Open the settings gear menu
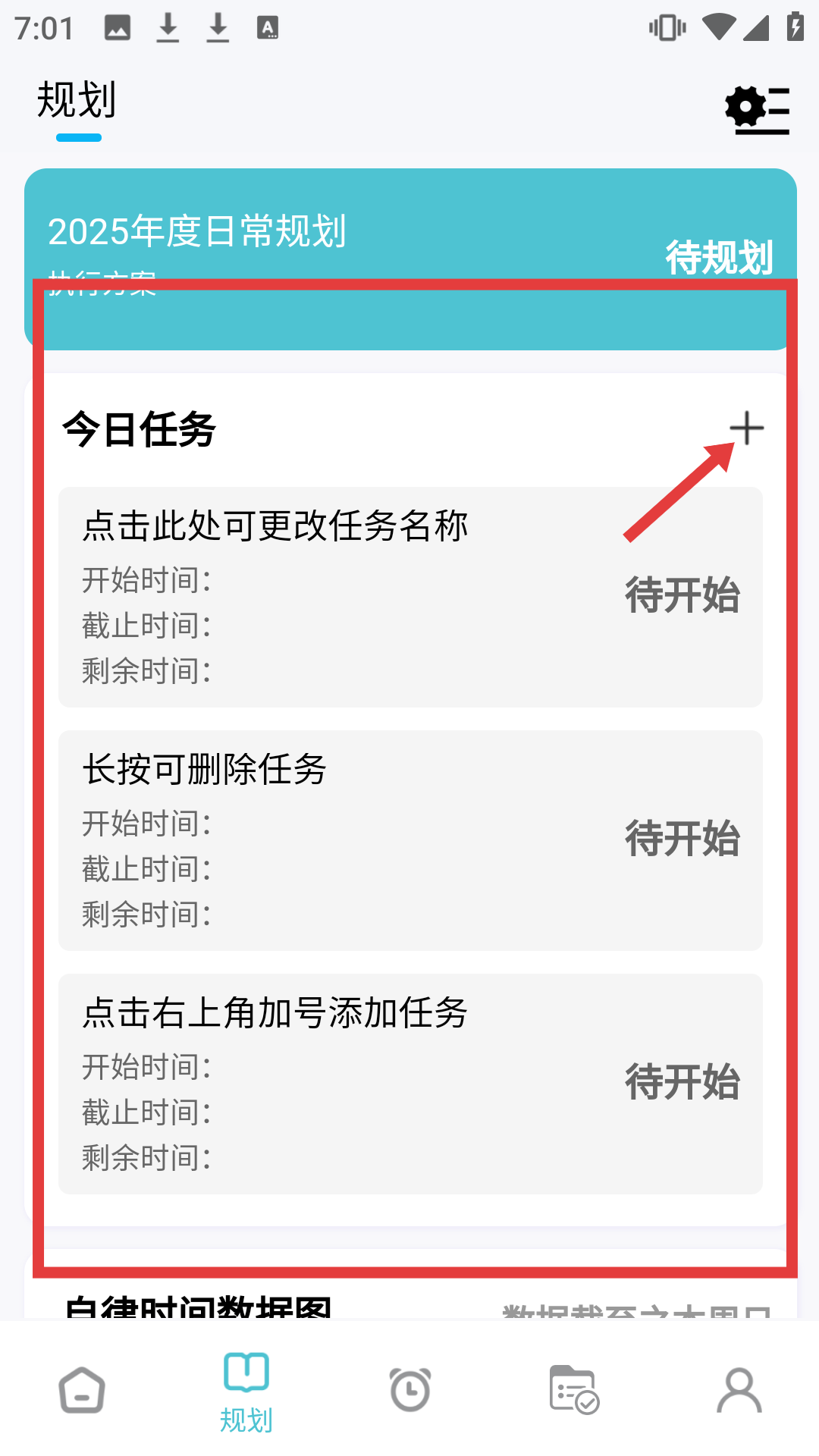The image size is (819, 1456). tap(757, 111)
